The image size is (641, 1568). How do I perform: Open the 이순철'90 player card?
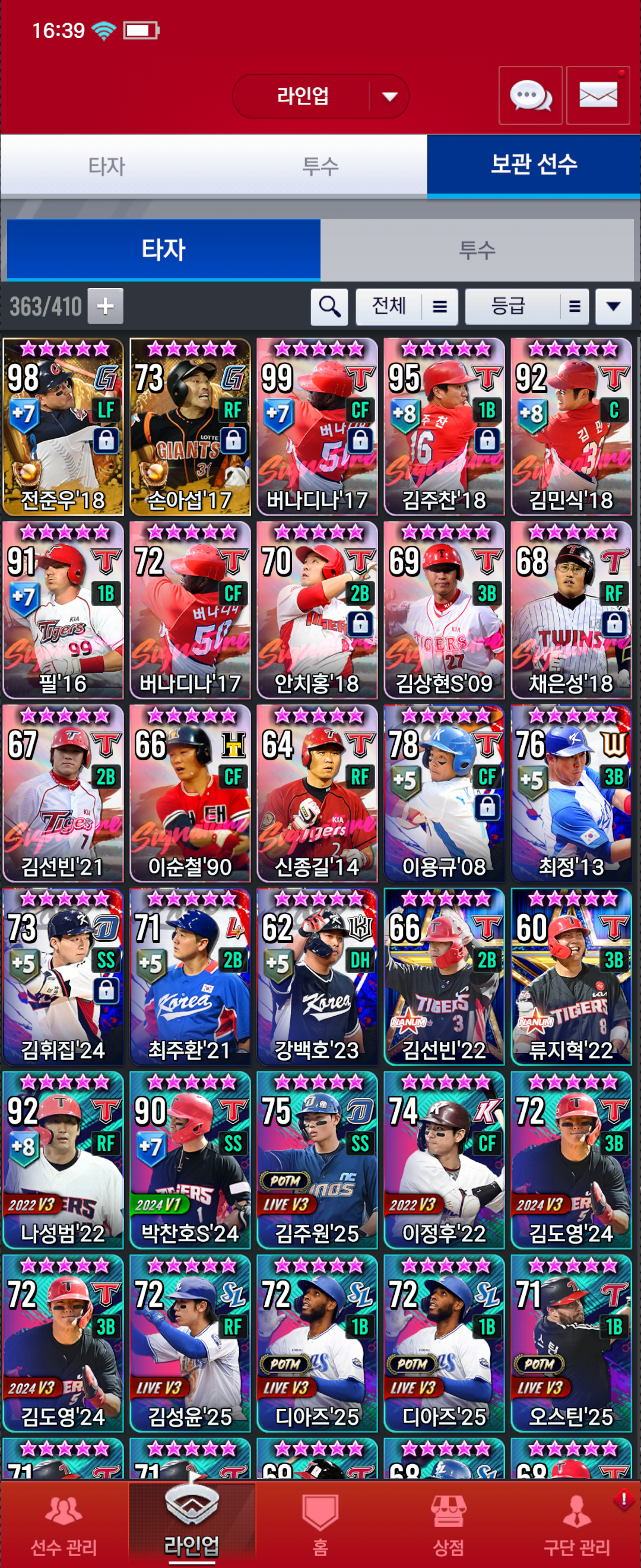(190, 793)
